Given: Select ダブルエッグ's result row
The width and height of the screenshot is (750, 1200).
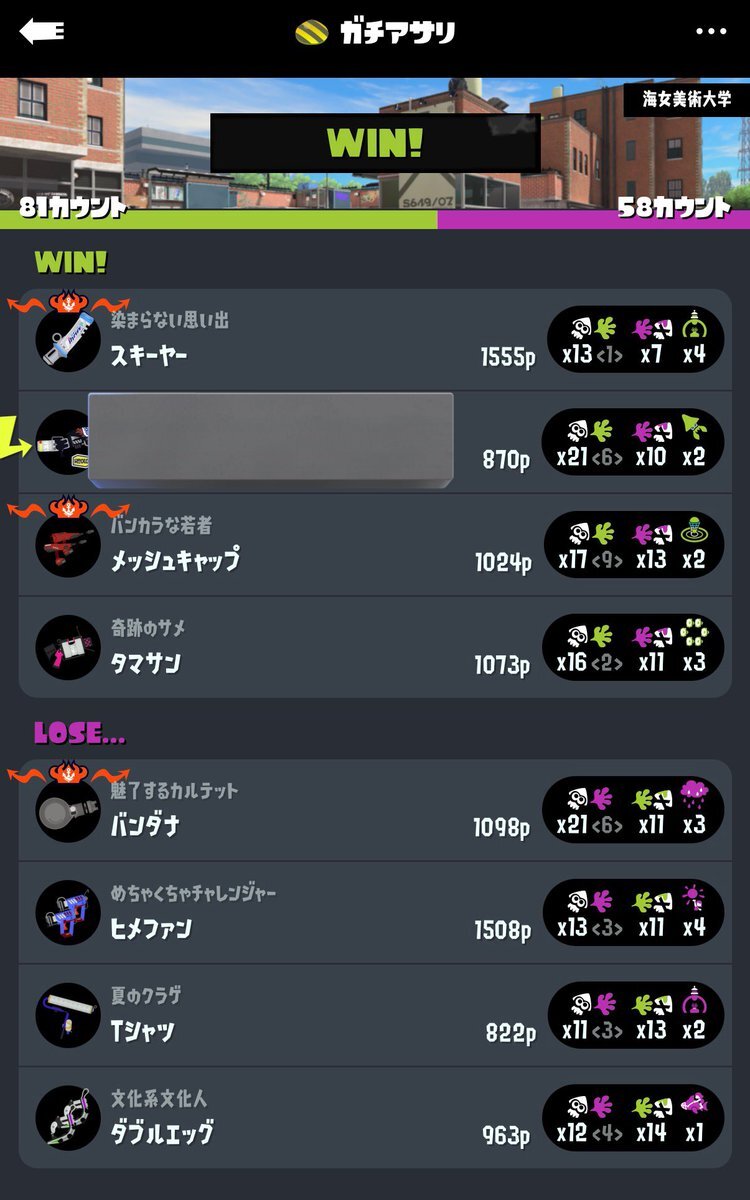Looking at the screenshot, I should 300,1118.
